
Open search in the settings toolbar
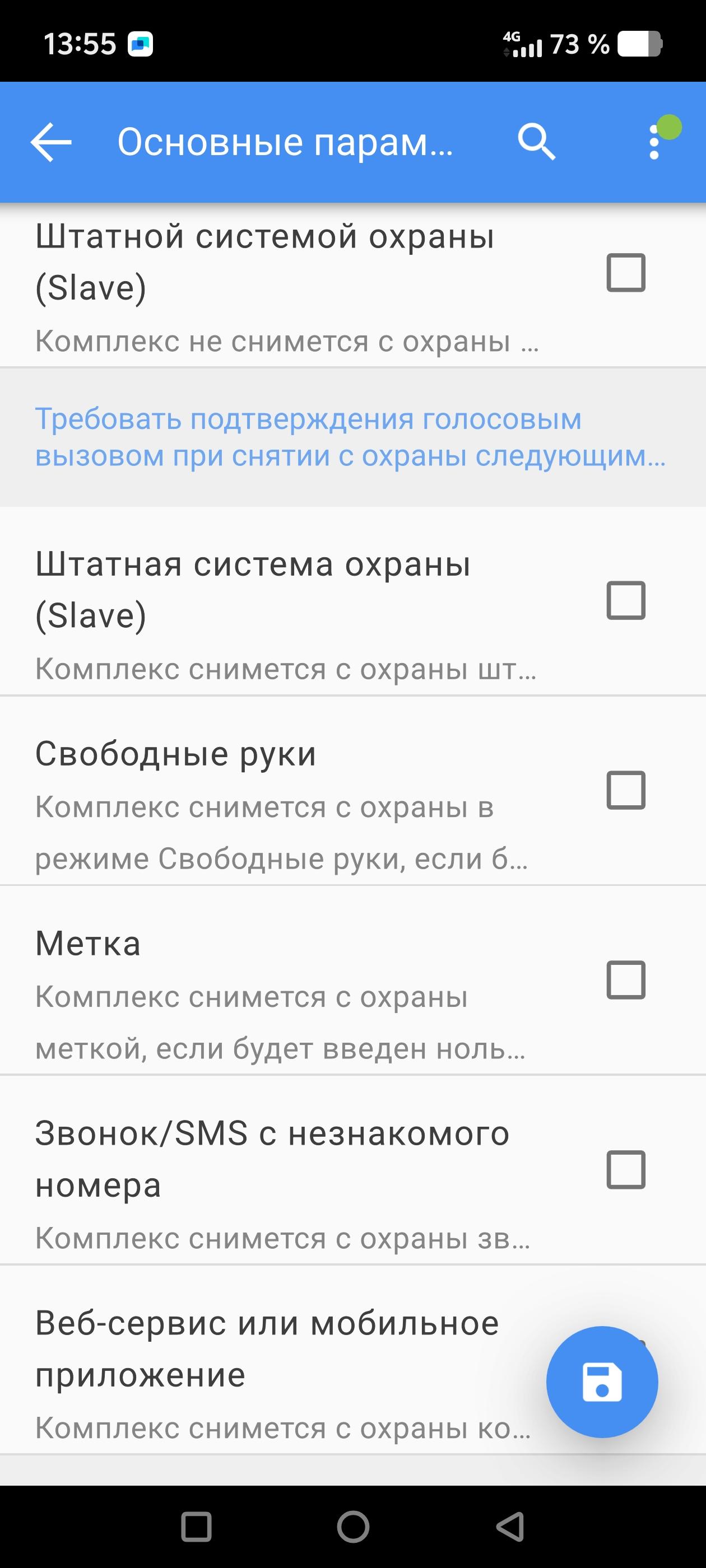(536, 142)
